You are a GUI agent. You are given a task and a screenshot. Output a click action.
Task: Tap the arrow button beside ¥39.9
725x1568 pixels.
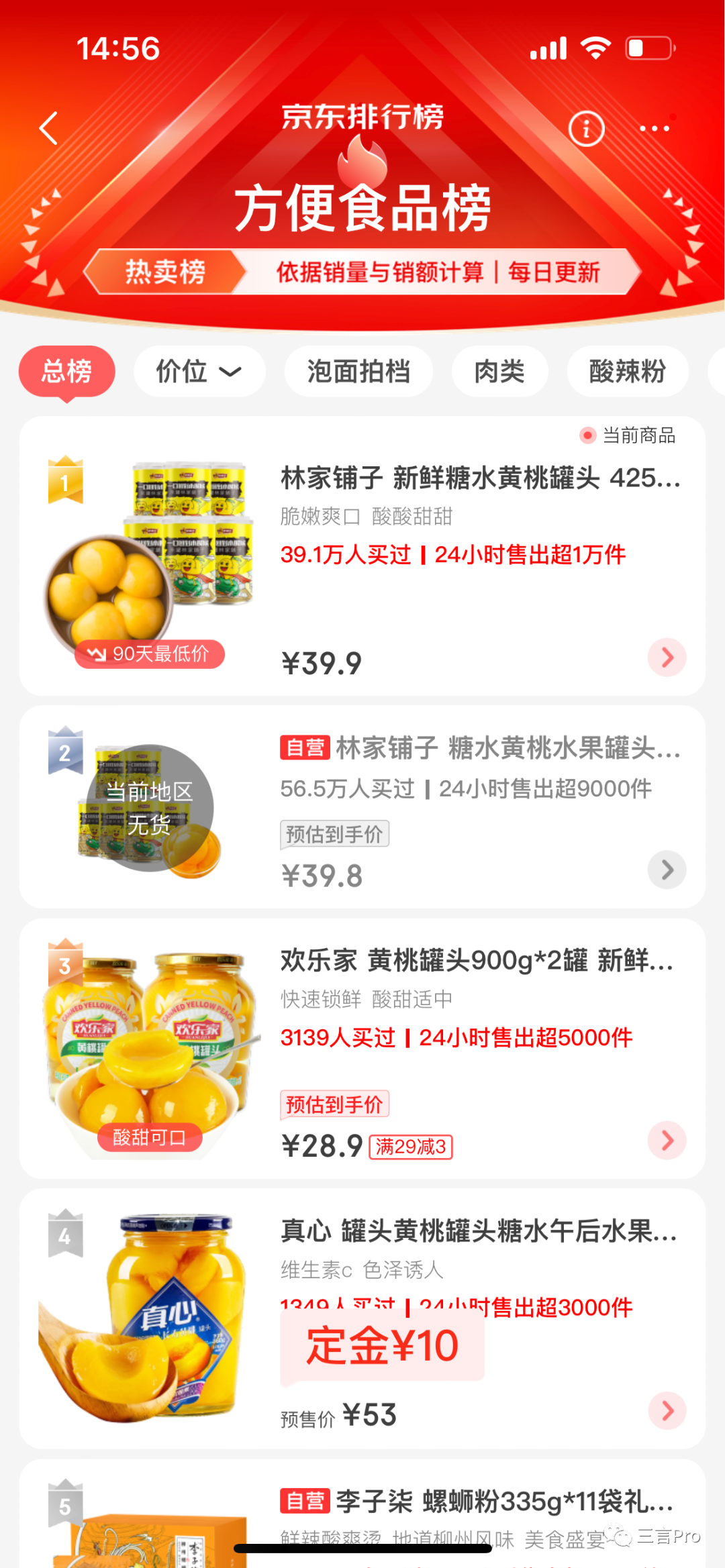667,658
